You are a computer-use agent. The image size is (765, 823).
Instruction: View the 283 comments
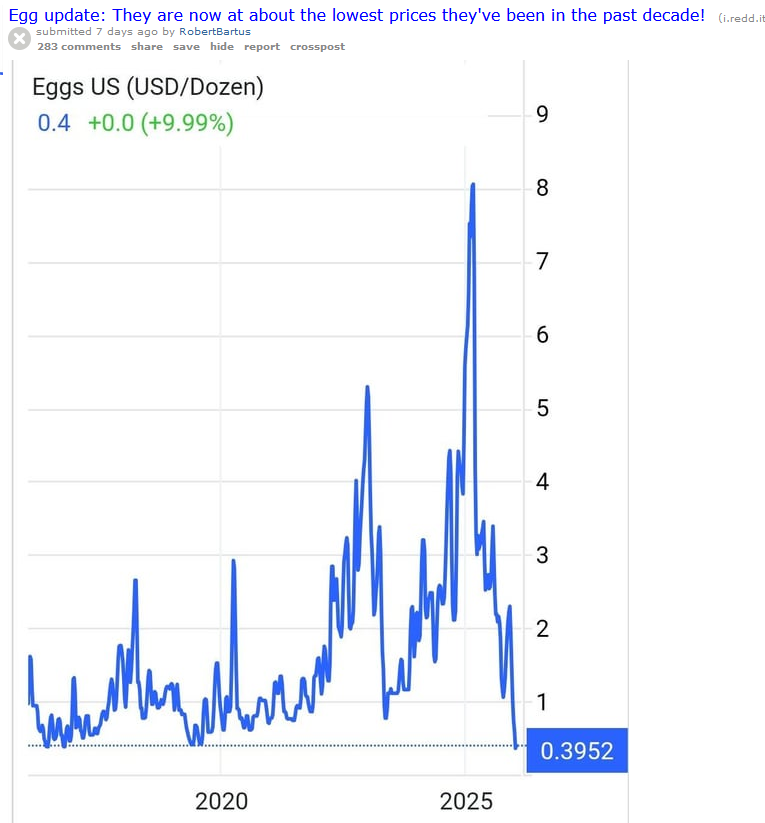coord(79,47)
